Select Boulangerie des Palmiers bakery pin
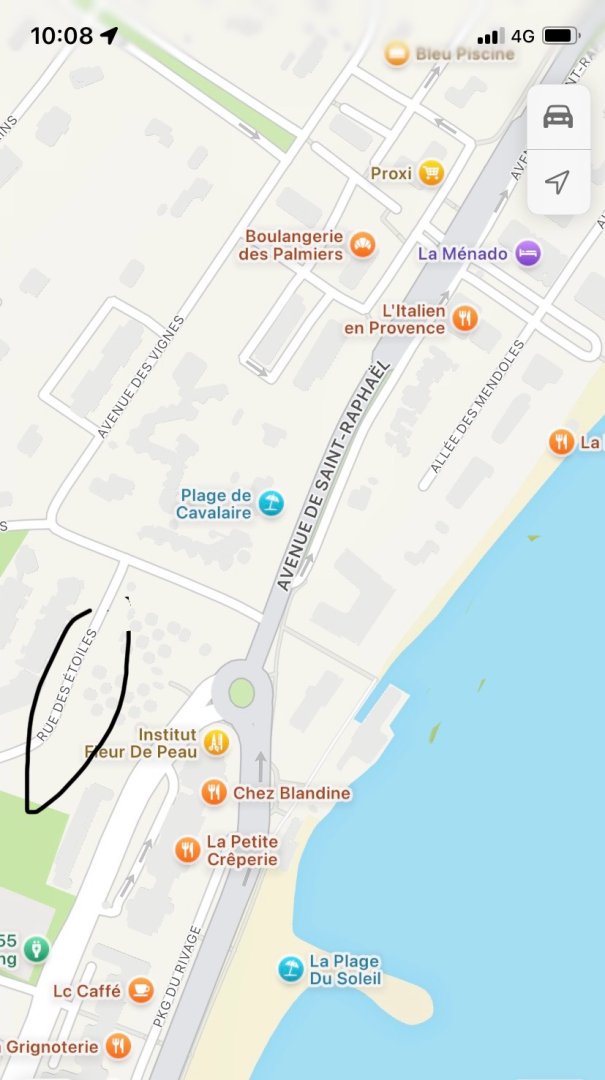The height and width of the screenshot is (1080, 605). click(x=362, y=245)
